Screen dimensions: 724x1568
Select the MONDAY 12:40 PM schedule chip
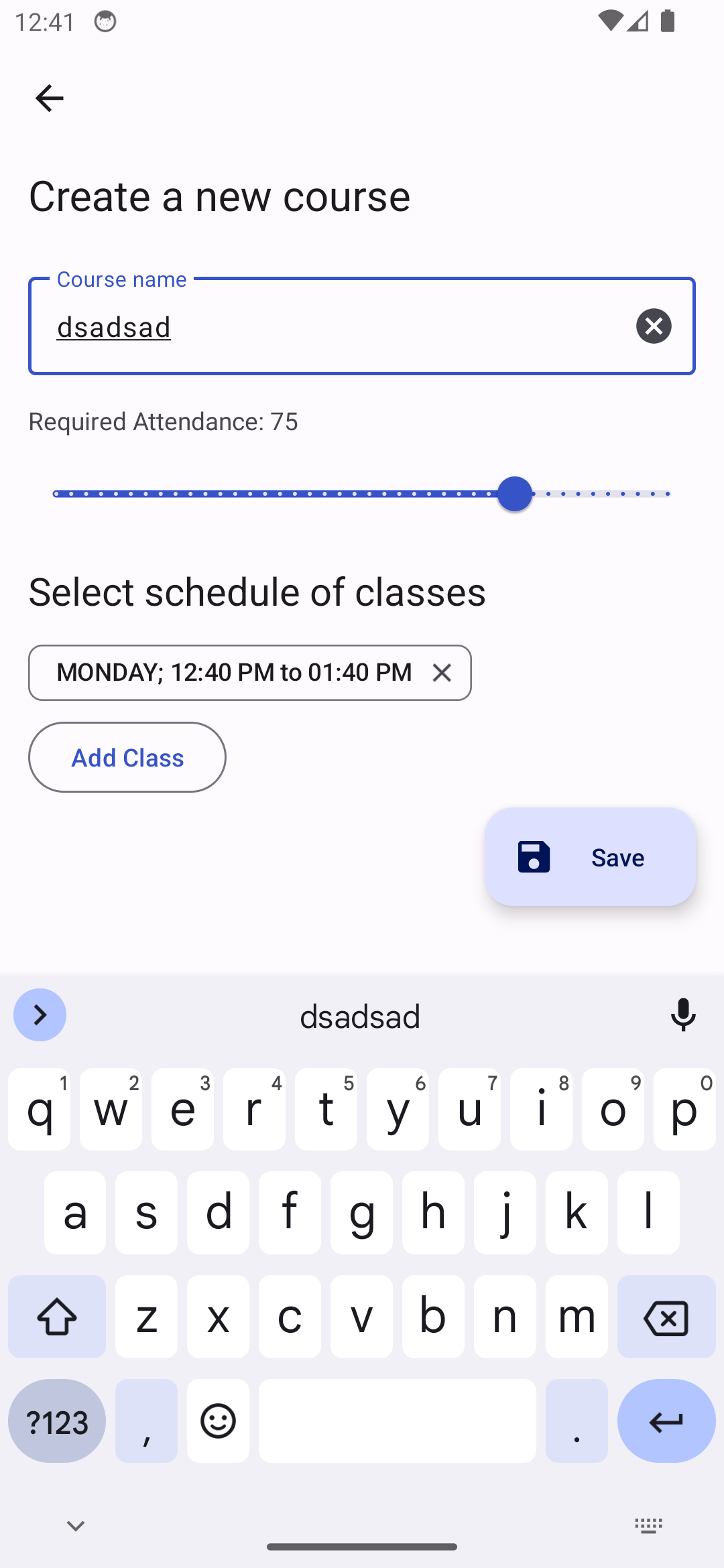[235, 673]
